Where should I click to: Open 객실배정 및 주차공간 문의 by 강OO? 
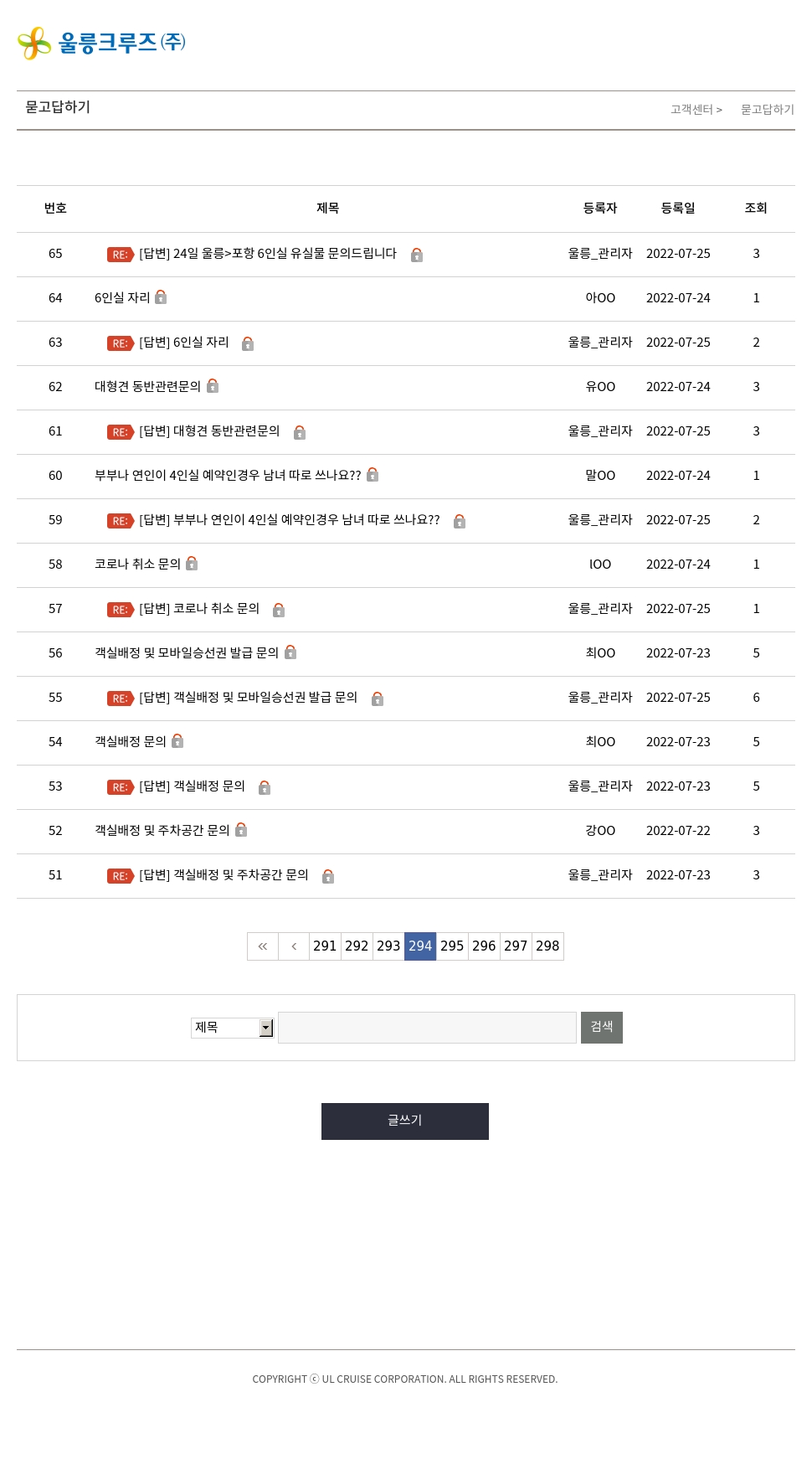point(162,831)
